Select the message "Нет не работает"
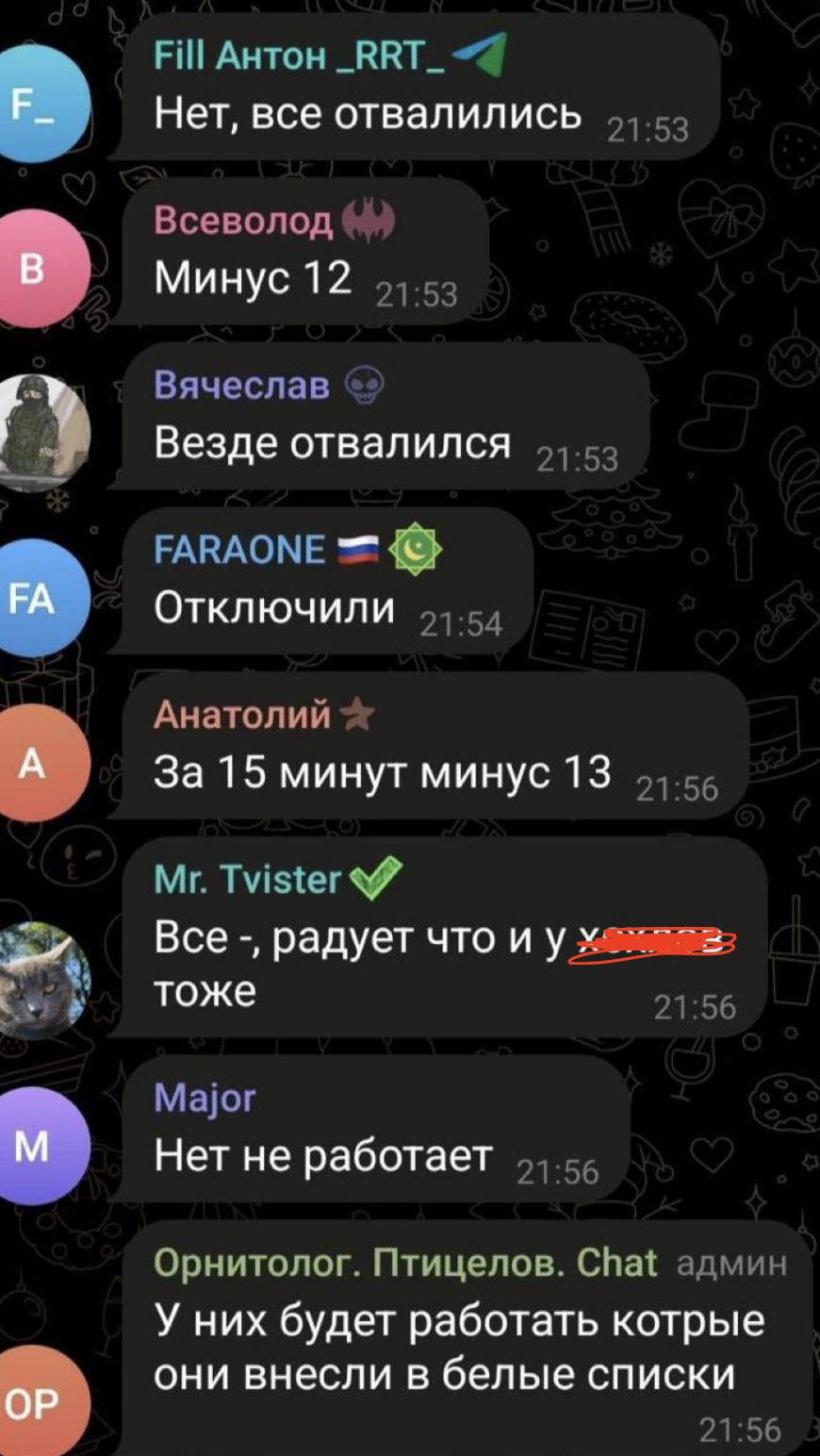 [323, 1155]
